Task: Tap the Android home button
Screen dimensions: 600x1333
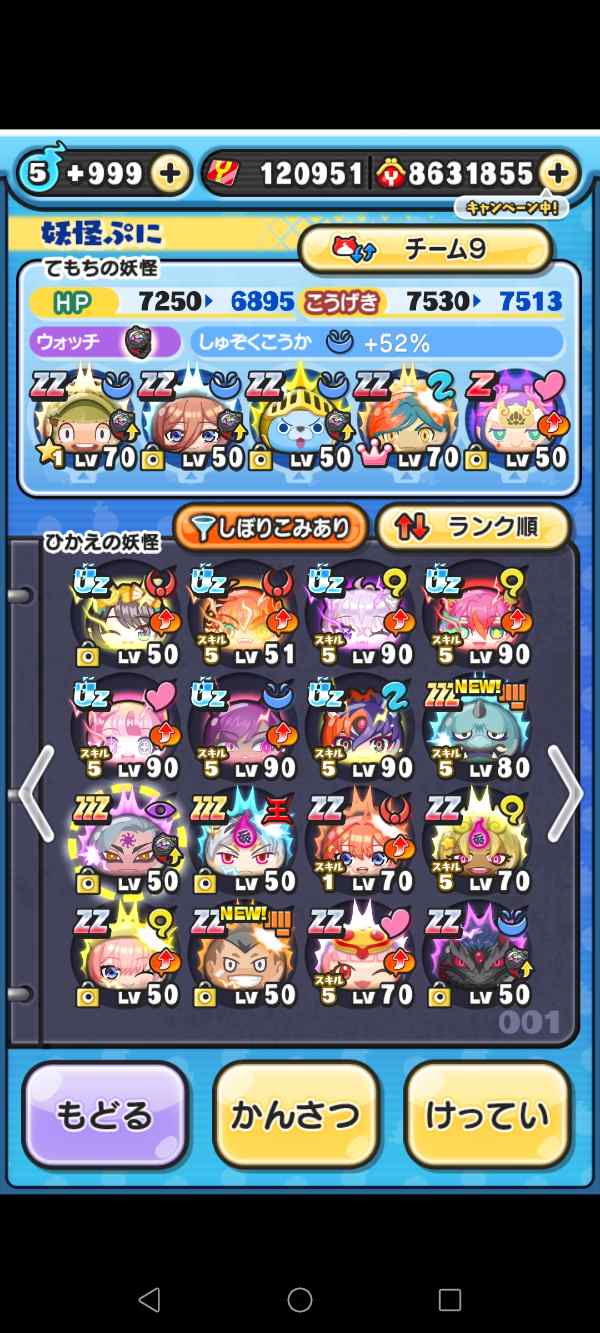Action: pos(300,1299)
